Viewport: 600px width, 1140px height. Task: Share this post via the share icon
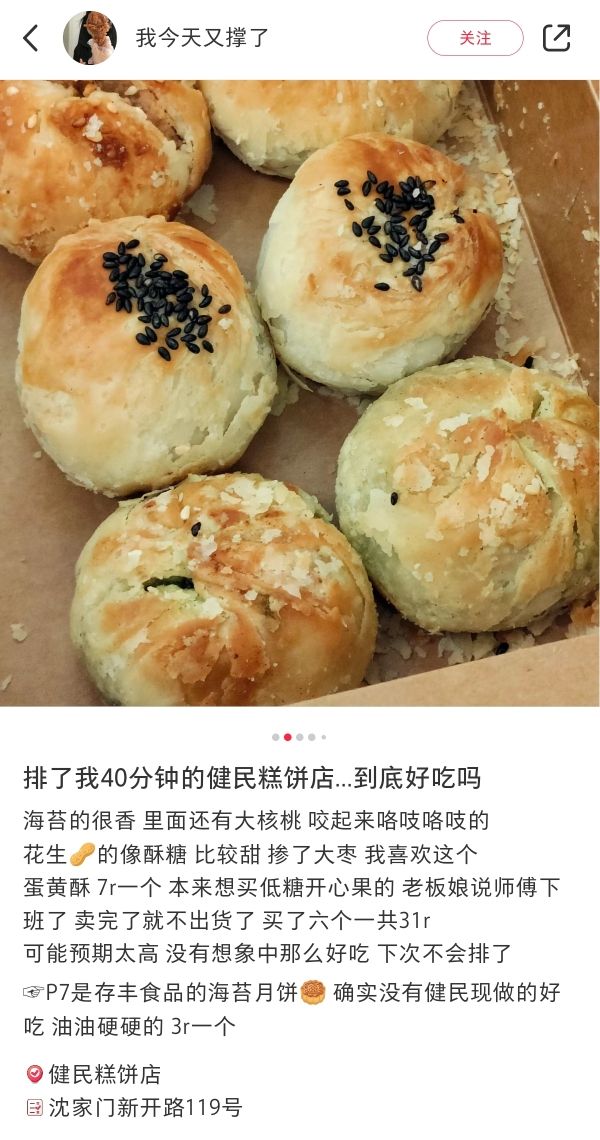tap(556, 38)
